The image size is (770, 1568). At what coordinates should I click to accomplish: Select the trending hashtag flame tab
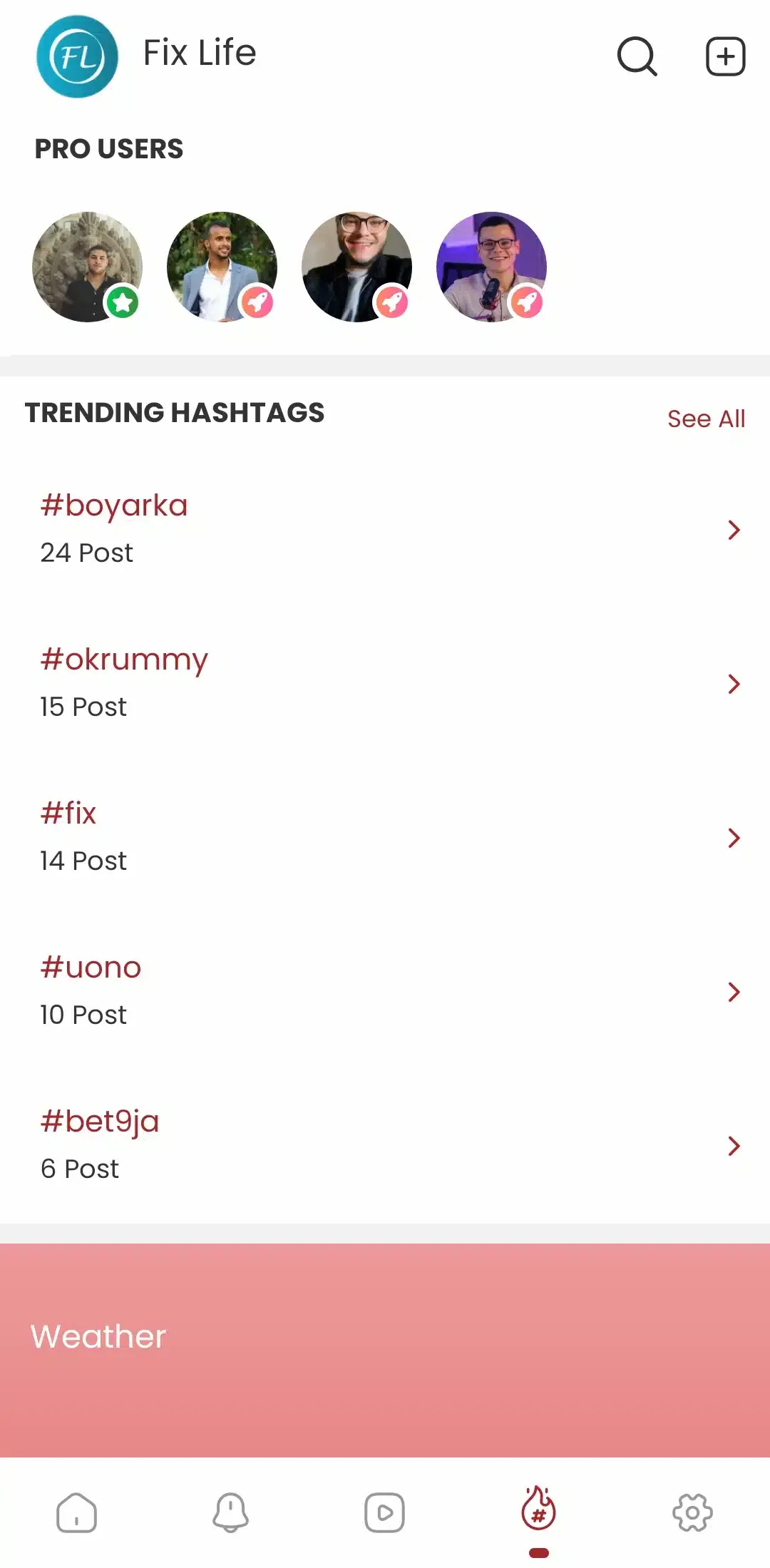pos(538,1510)
